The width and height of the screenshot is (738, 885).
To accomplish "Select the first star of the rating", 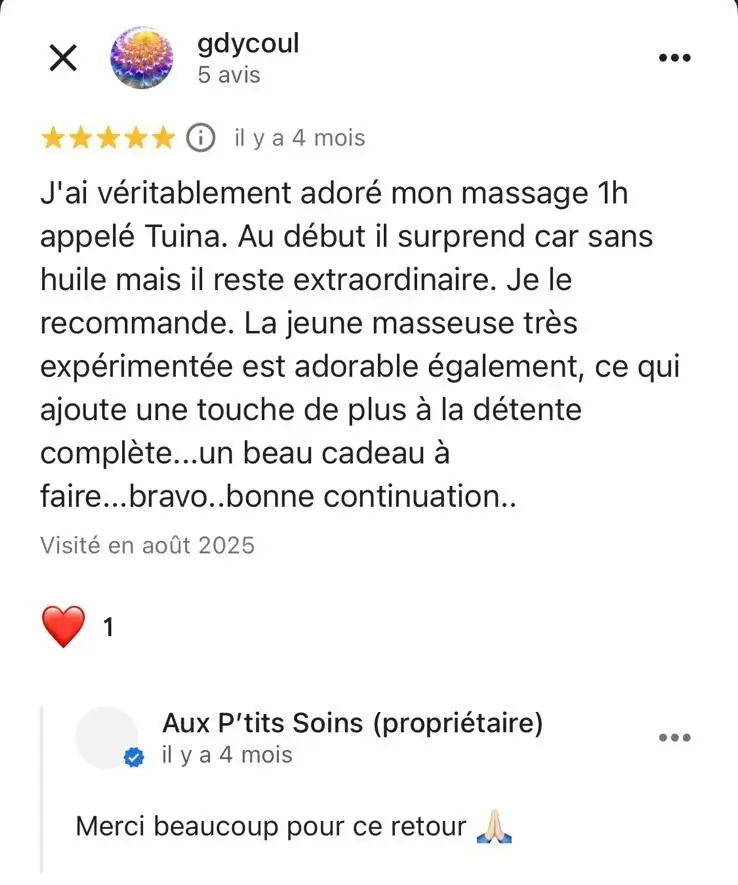I will tap(52, 138).
